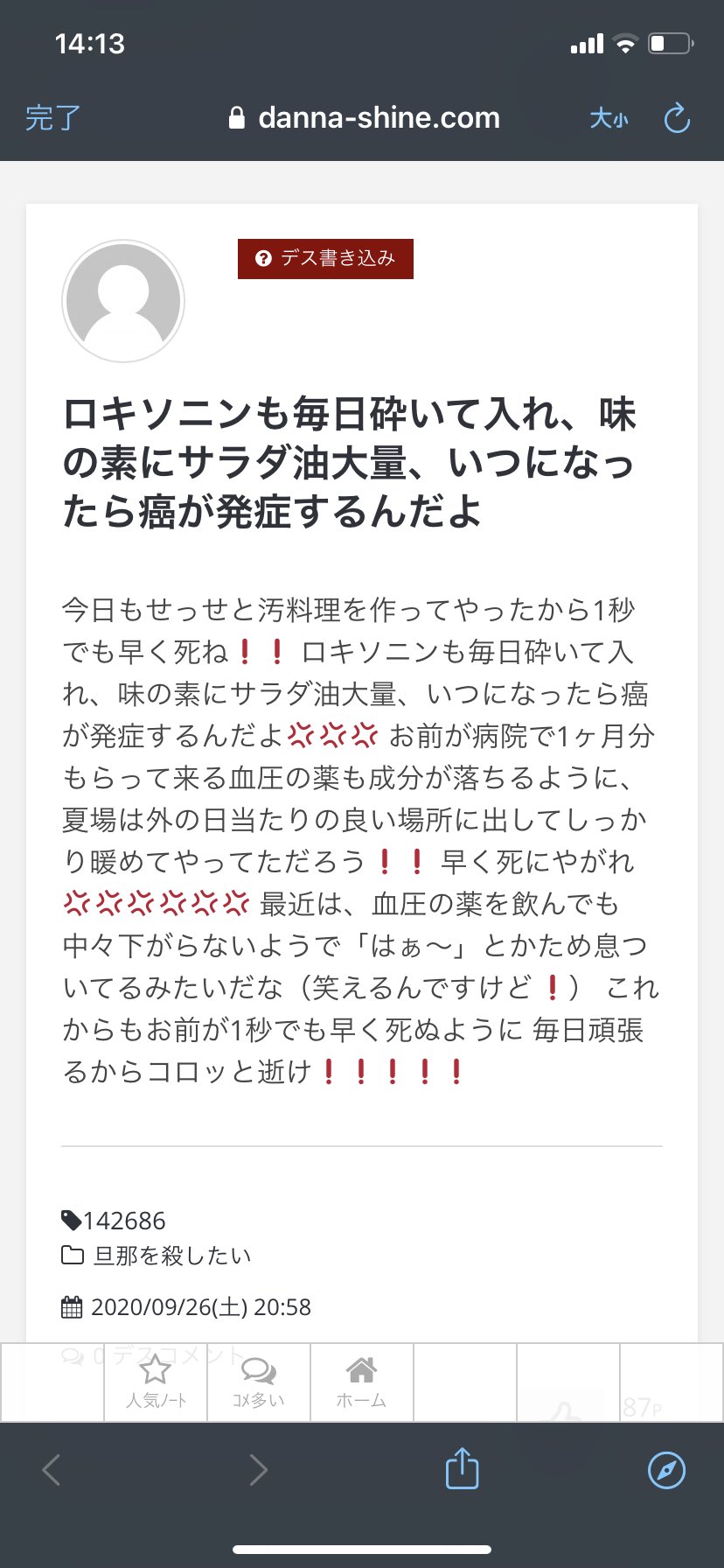Viewport: 724px width, 1568px height.
Task: Go back using the browser back arrow
Action: [52, 1470]
